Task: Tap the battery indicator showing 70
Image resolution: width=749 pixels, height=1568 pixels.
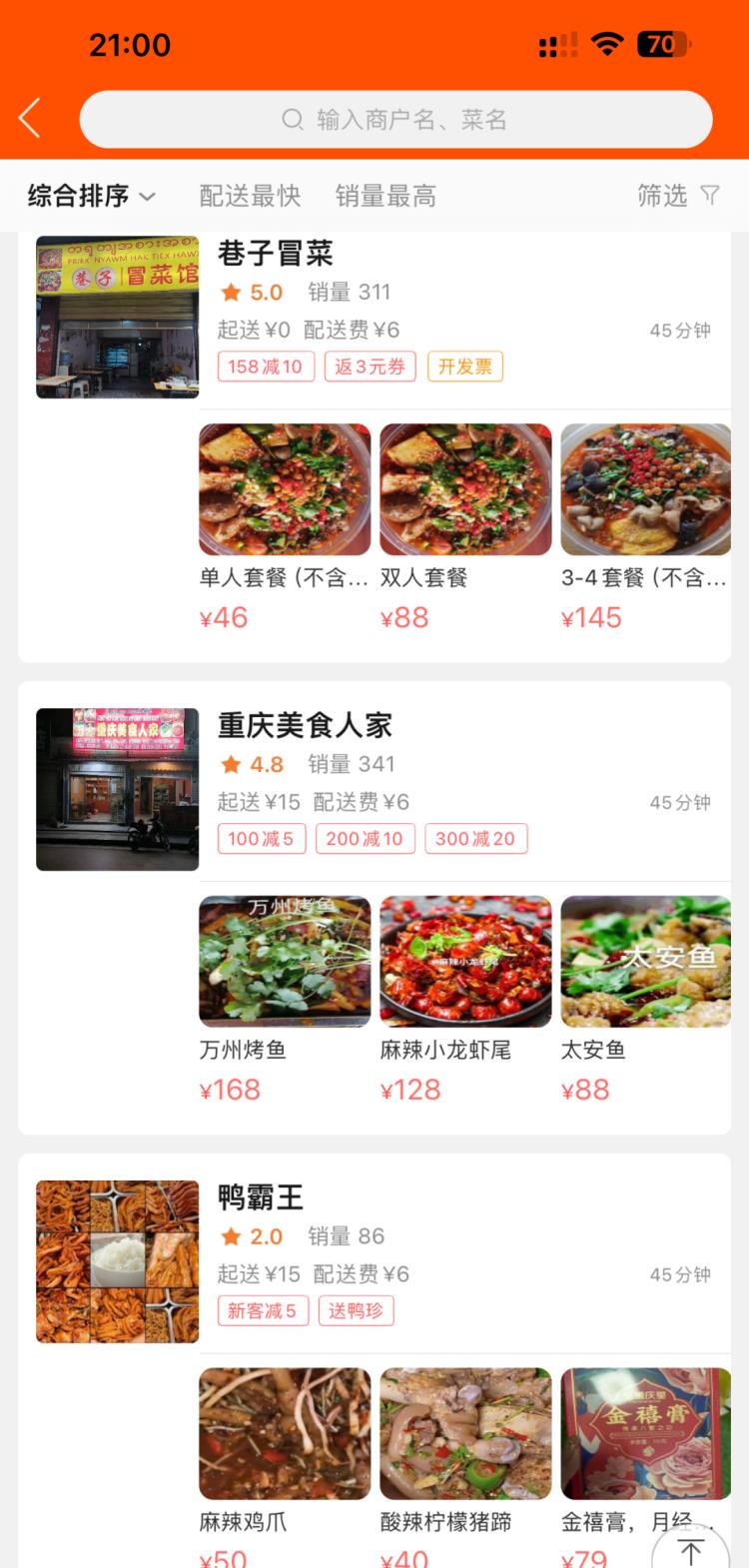Action: [663, 44]
